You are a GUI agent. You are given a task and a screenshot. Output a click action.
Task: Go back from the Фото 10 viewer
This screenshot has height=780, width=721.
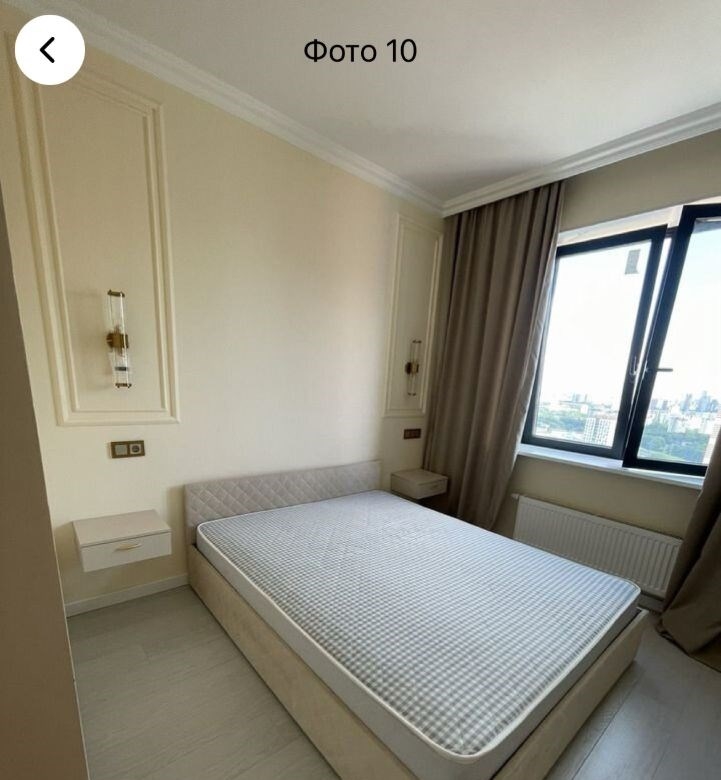[x=49, y=50]
